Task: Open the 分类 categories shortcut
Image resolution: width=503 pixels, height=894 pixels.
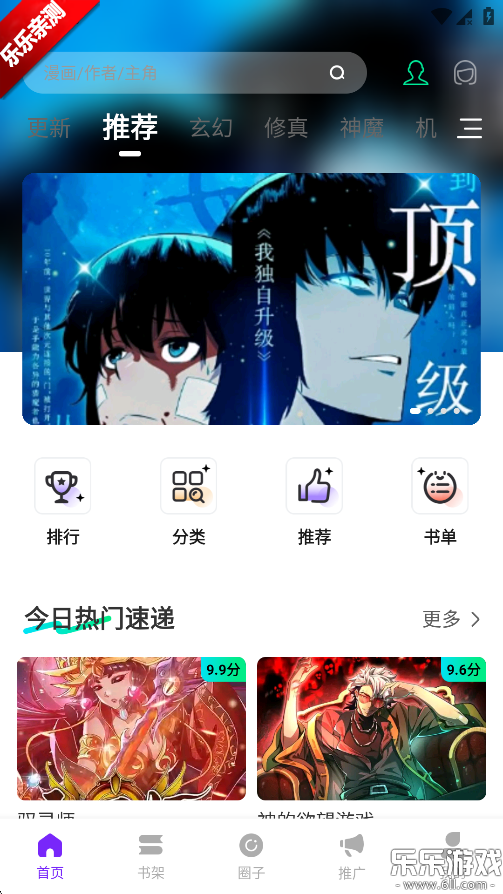Action: (x=189, y=502)
